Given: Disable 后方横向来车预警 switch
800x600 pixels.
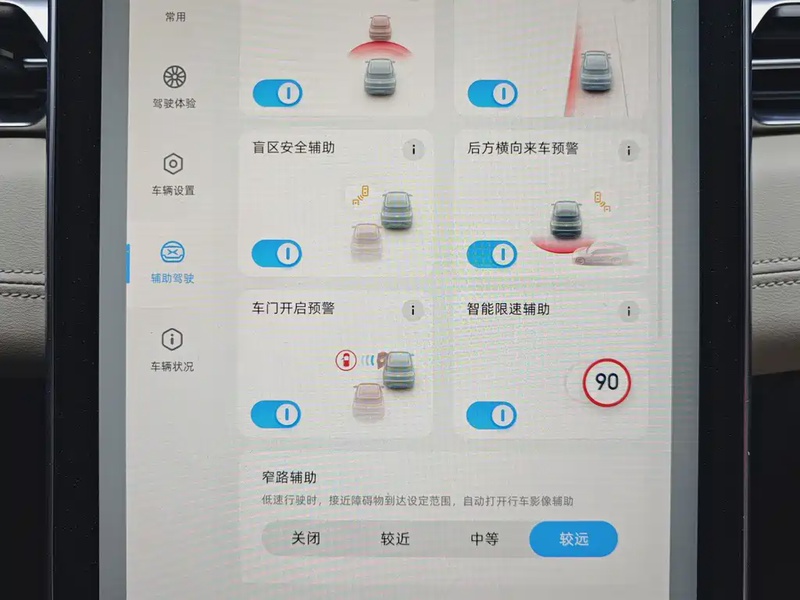Looking at the screenshot, I should (491, 254).
